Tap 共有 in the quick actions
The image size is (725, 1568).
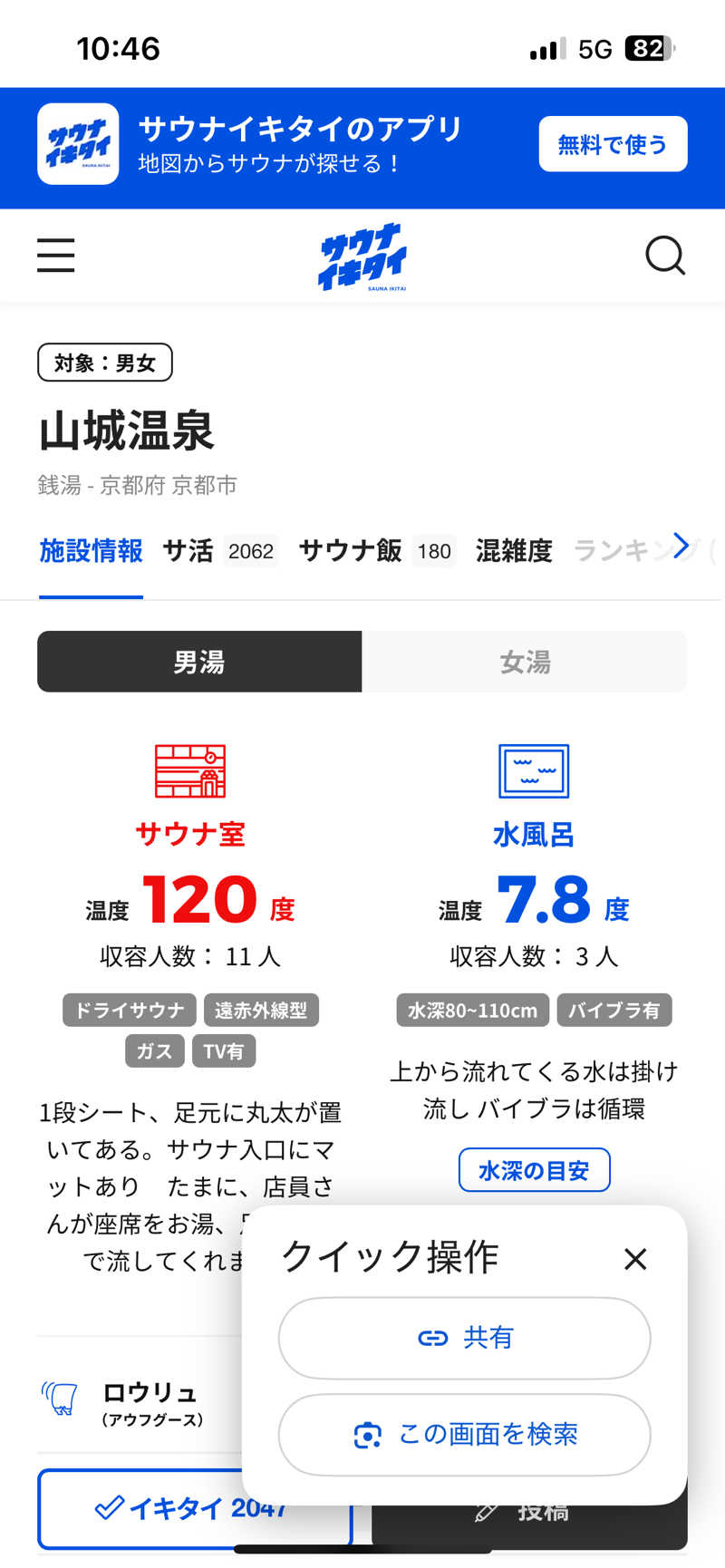click(x=464, y=1338)
